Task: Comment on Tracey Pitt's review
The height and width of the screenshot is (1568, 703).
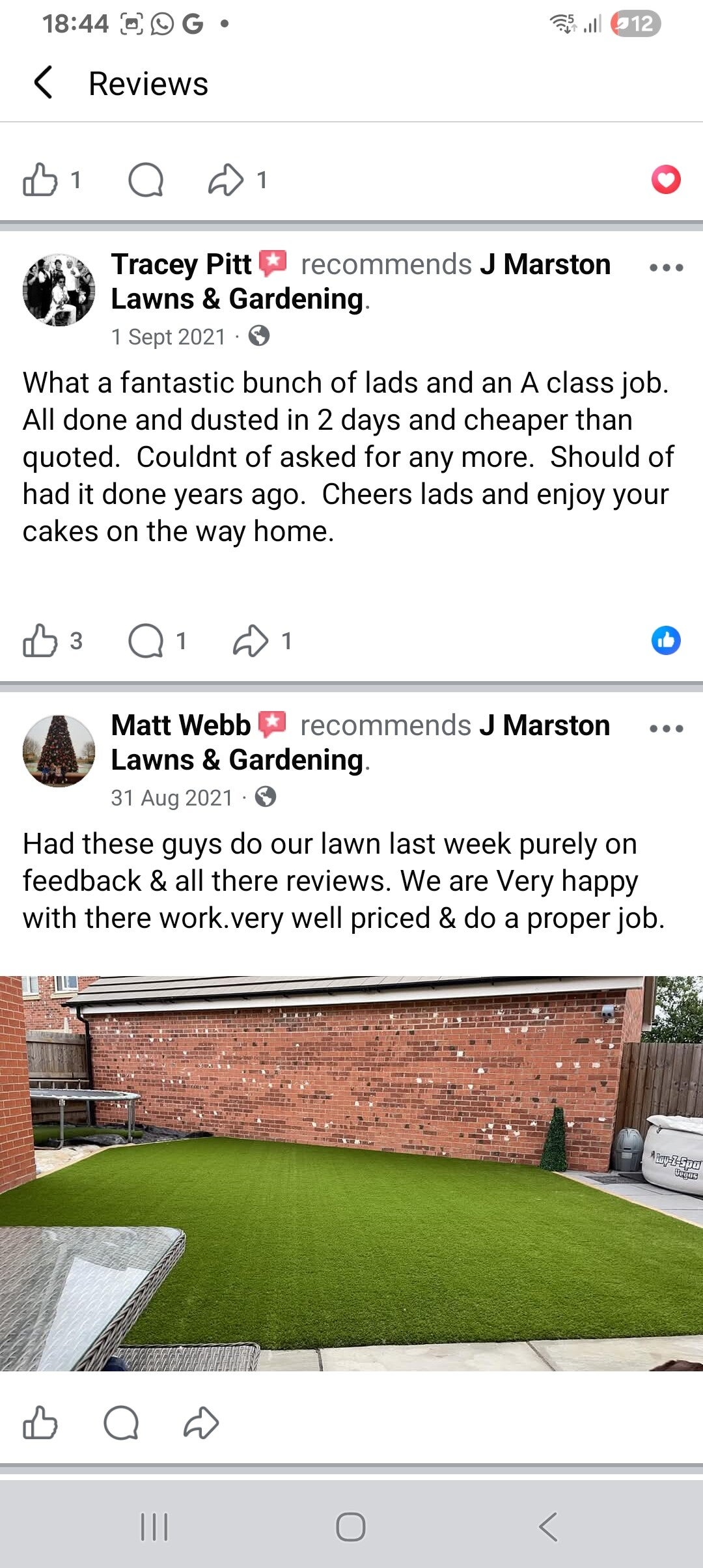Action: click(146, 641)
